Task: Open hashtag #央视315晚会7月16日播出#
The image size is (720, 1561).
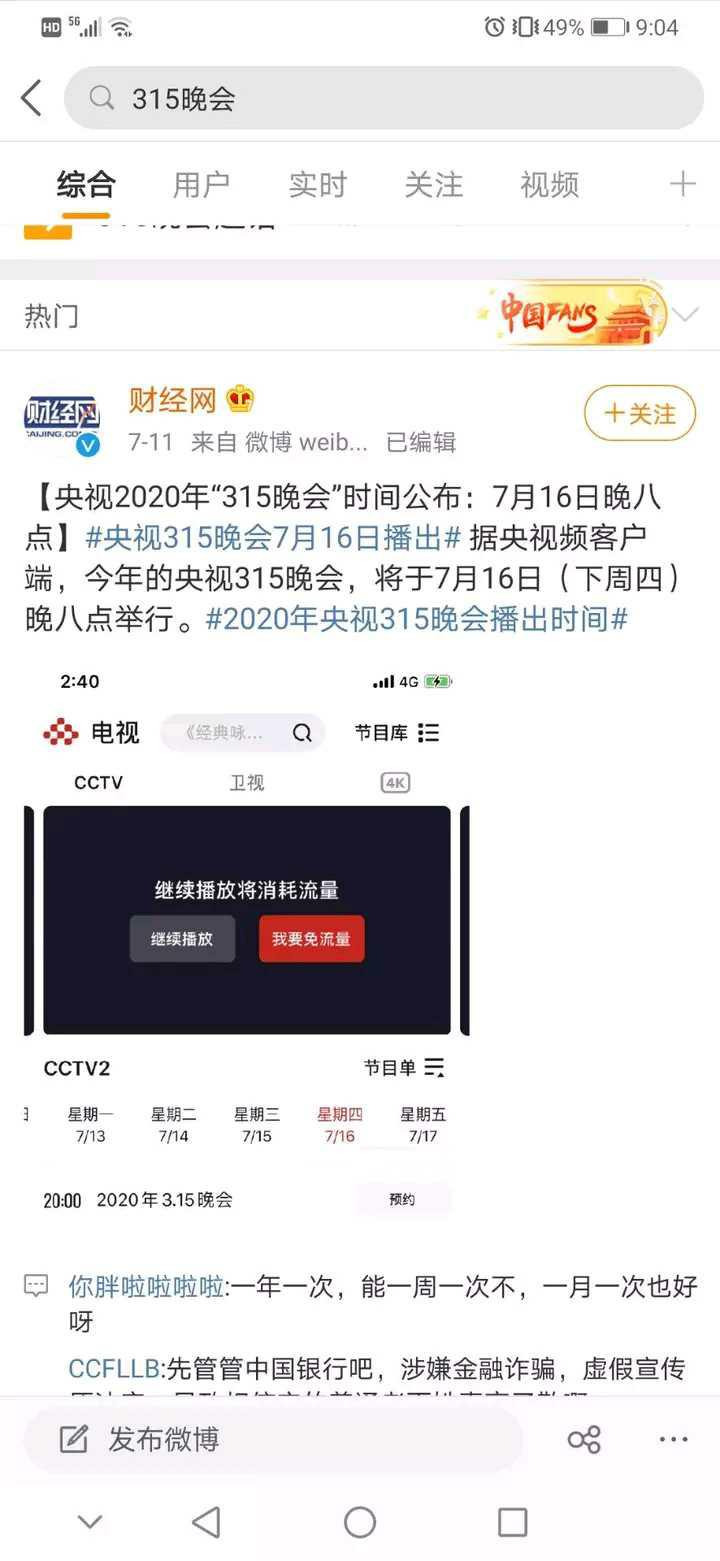Action: pyautogui.click(x=272, y=537)
